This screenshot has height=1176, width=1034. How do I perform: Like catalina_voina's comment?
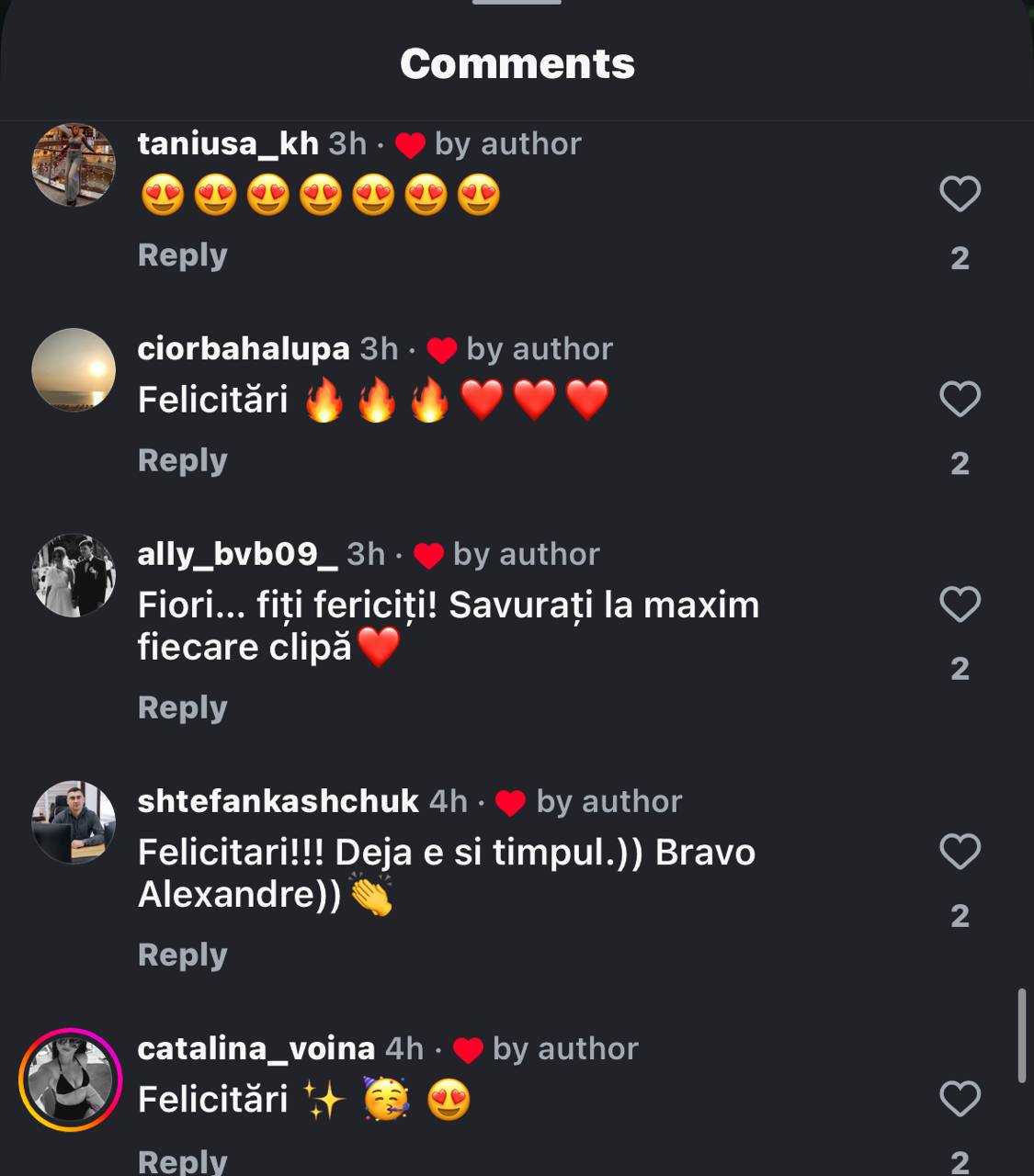click(x=960, y=1099)
